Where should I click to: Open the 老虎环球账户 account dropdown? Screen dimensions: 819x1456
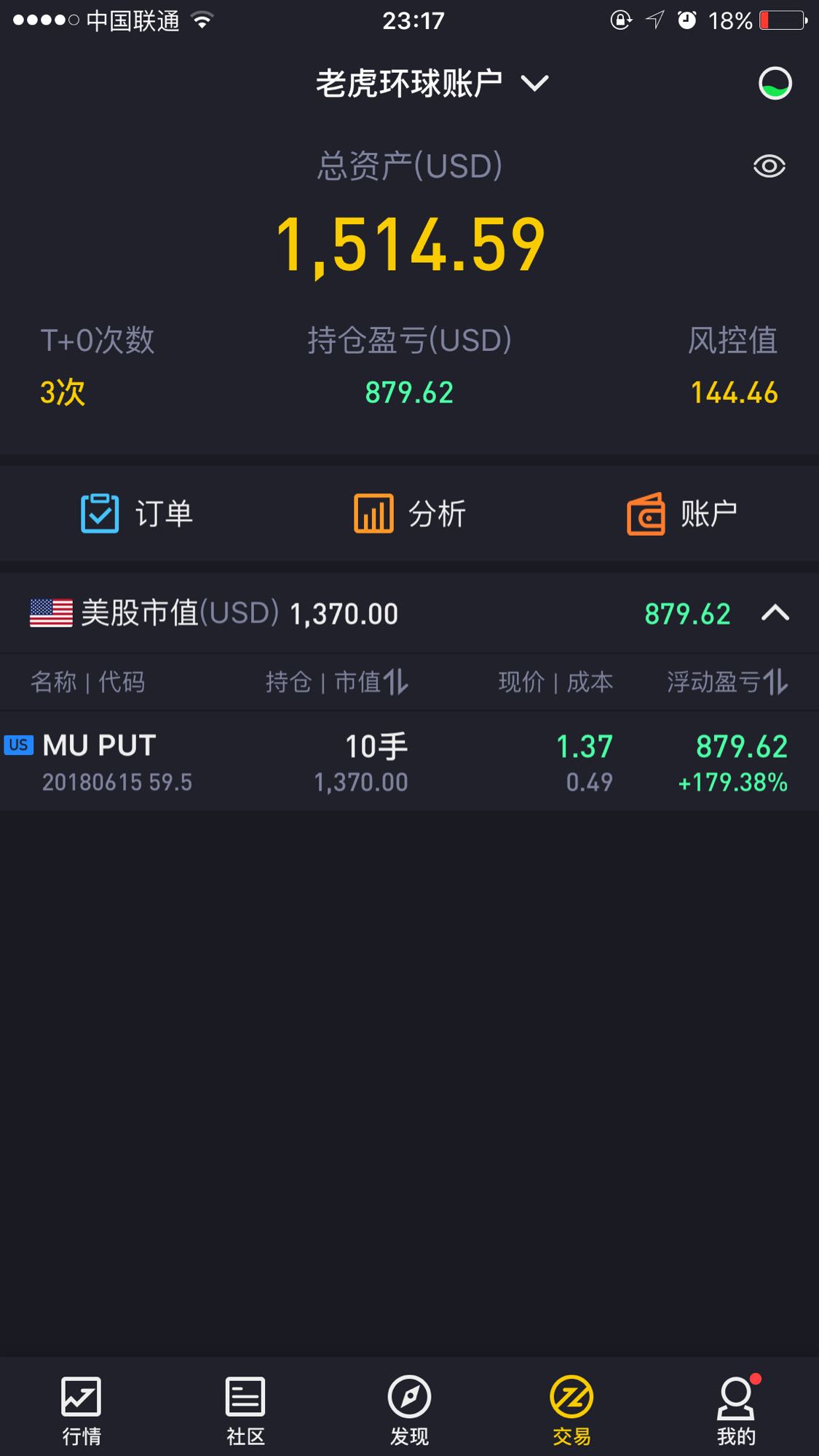pyautogui.click(x=432, y=83)
